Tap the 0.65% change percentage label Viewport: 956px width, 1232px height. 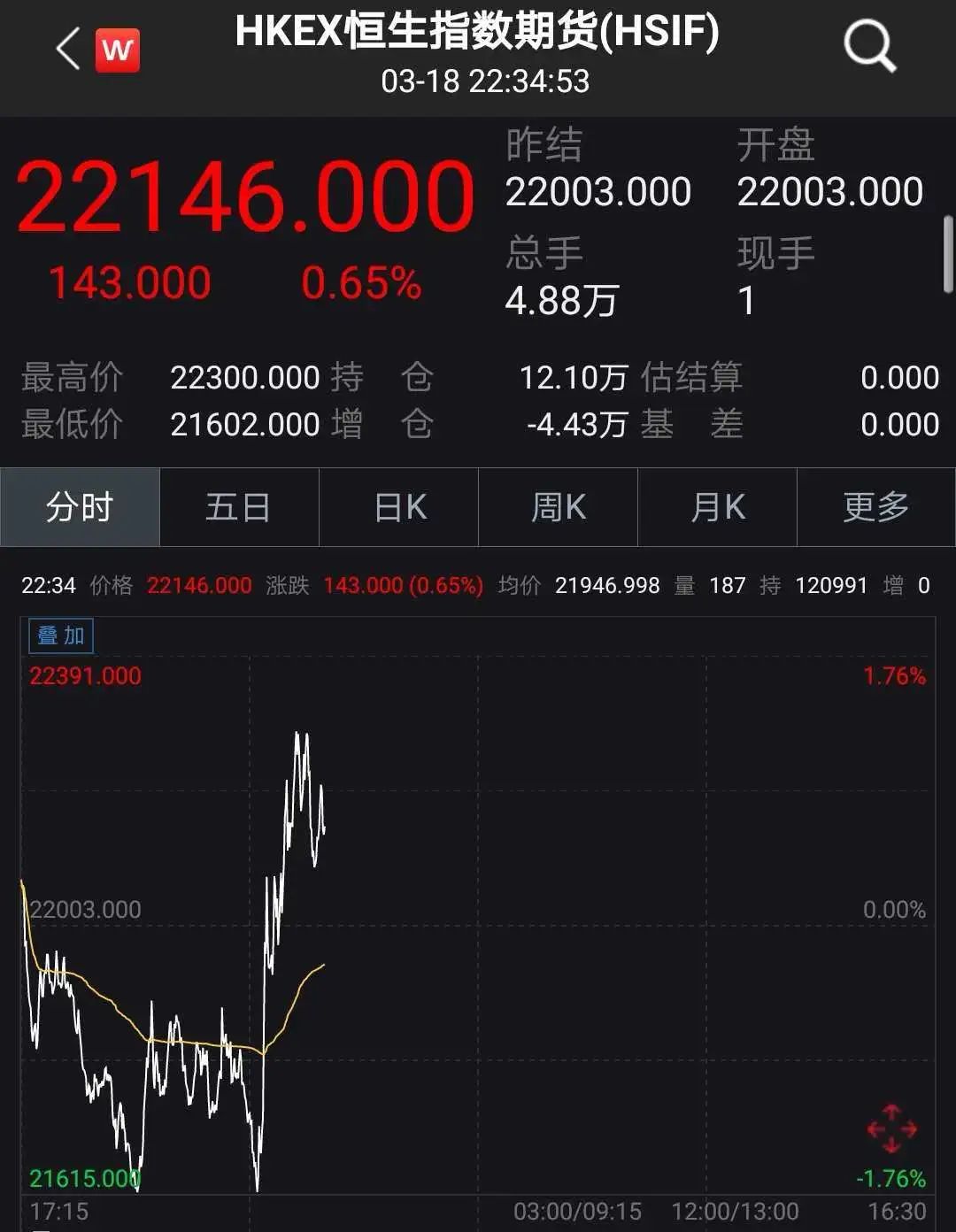tap(362, 282)
